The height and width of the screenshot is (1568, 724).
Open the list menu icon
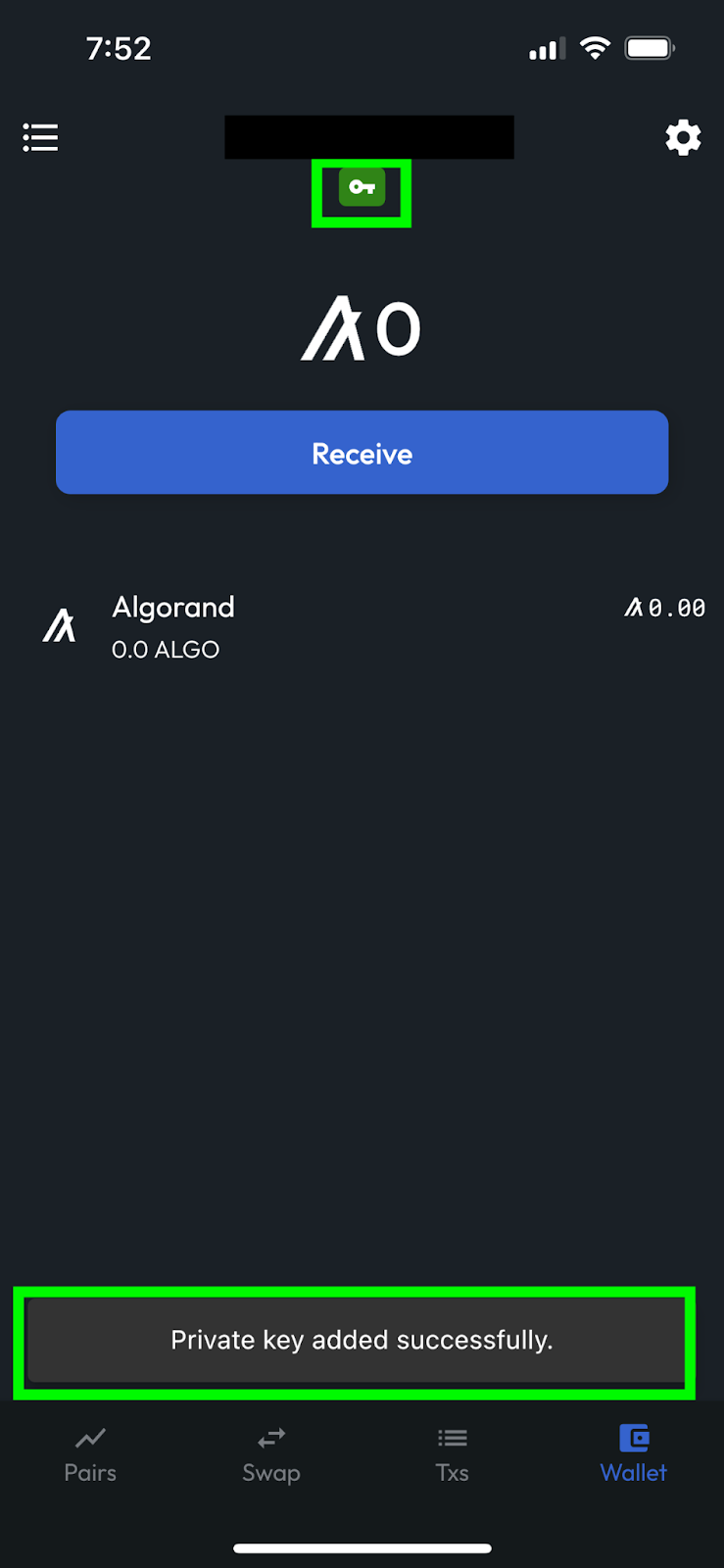[x=40, y=137]
